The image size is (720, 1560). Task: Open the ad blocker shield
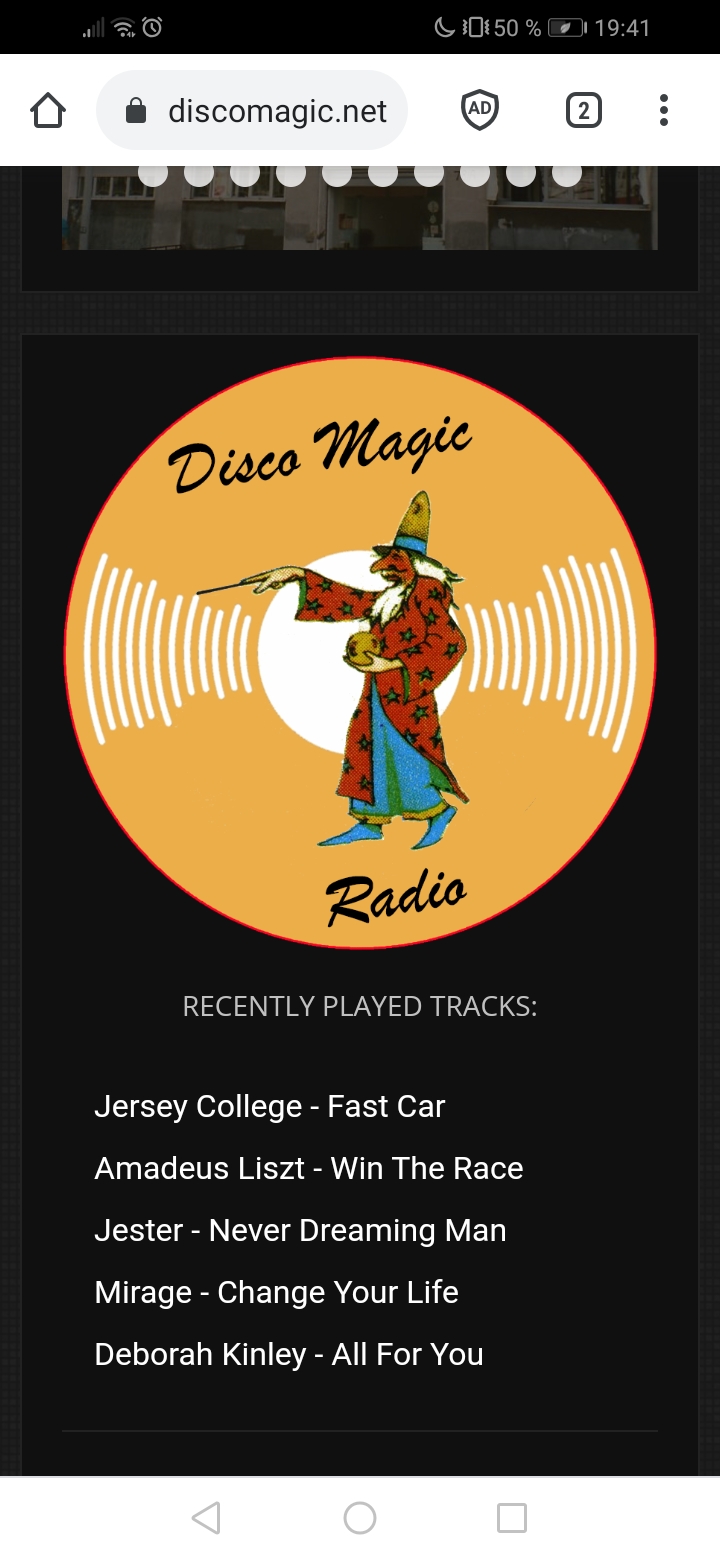[480, 110]
